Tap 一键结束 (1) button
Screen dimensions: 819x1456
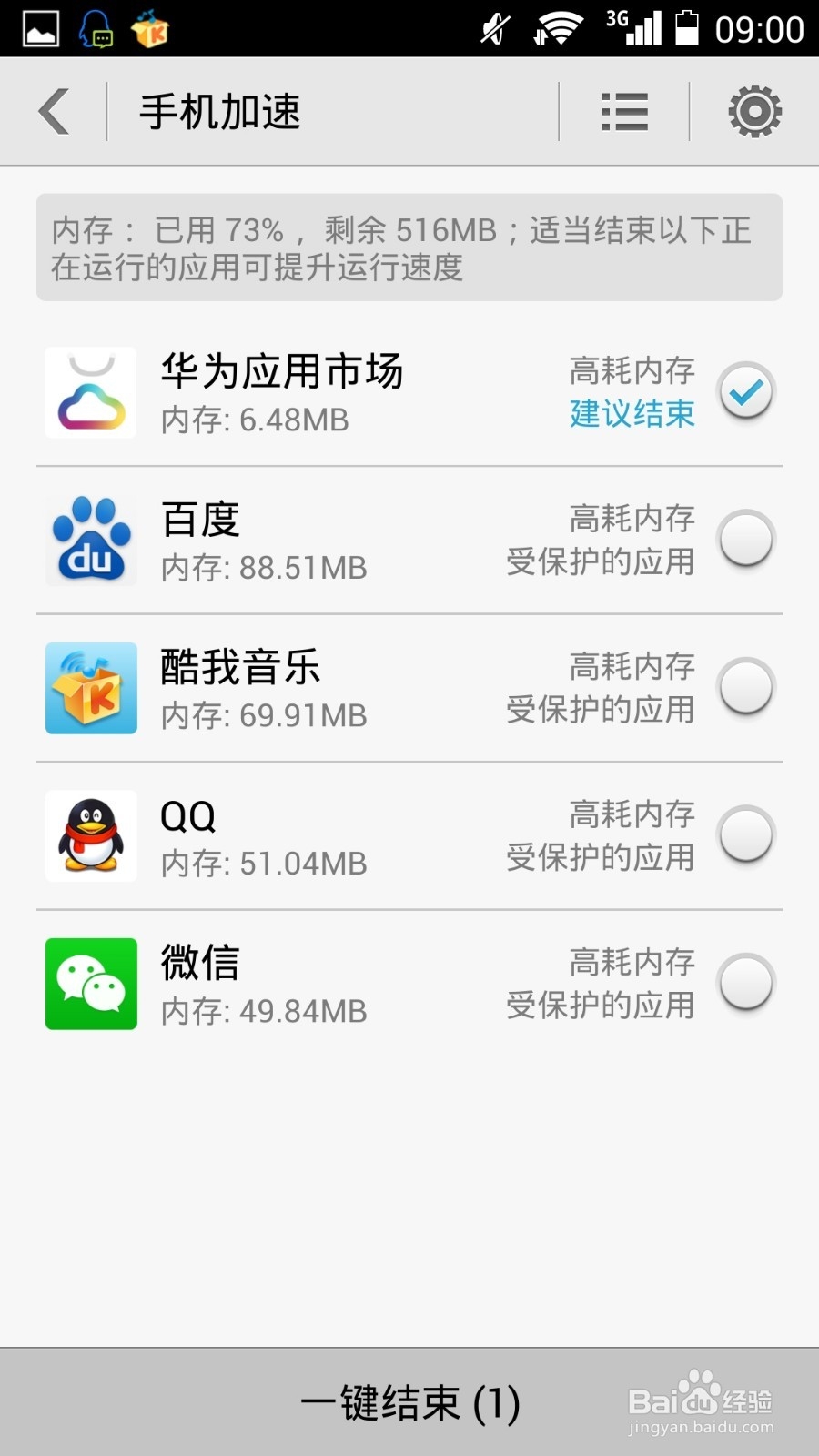(409, 1402)
